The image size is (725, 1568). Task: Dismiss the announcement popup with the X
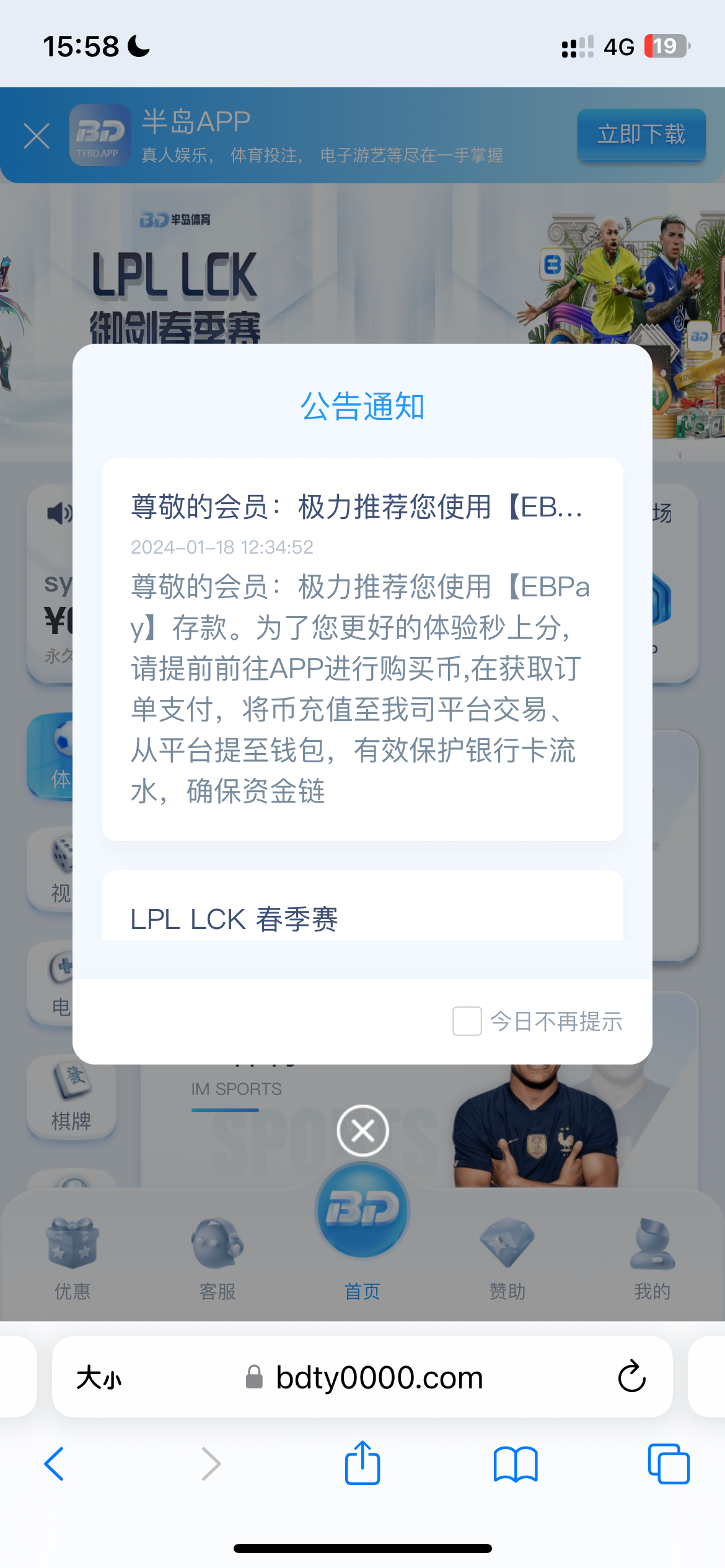tap(362, 1131)
